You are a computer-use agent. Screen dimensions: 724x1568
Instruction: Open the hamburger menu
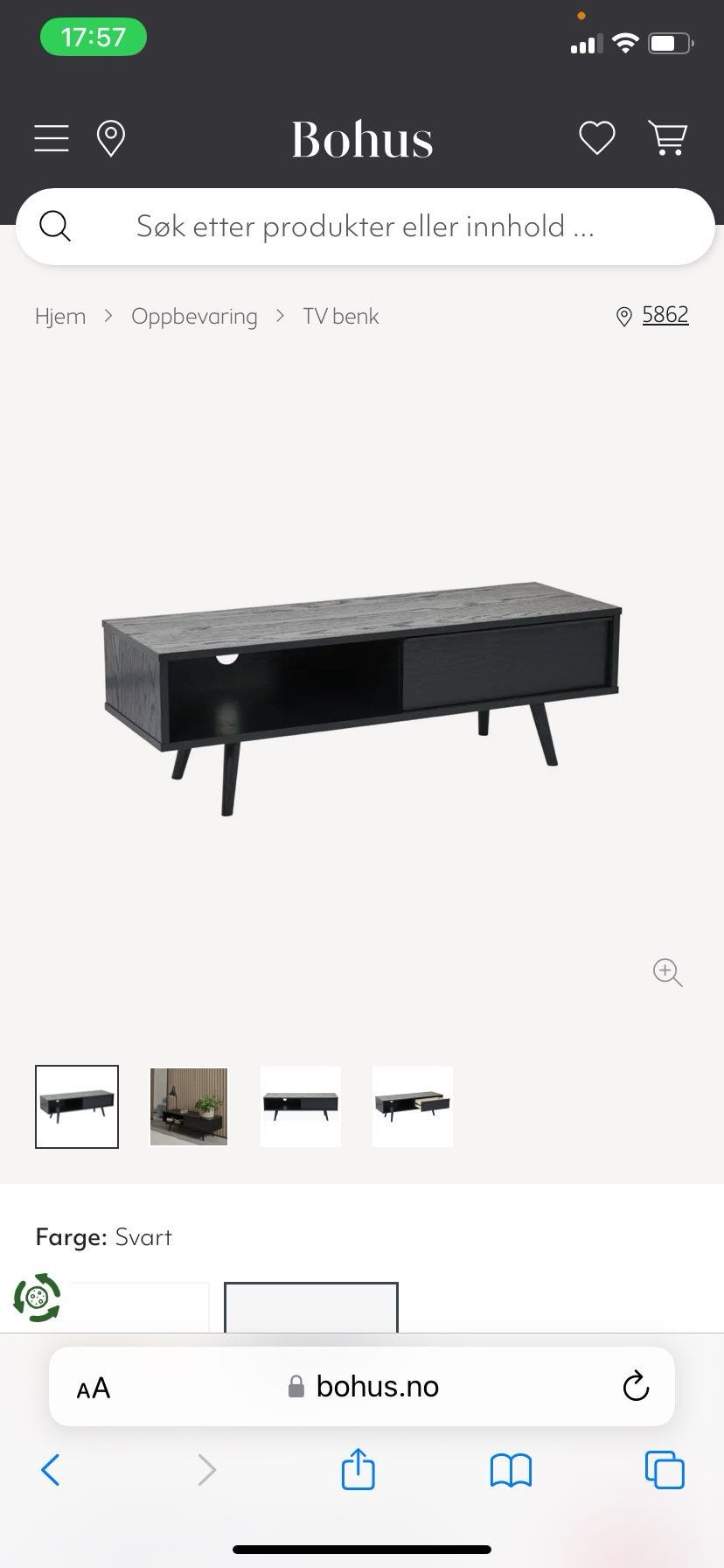(x=52, y=138)
